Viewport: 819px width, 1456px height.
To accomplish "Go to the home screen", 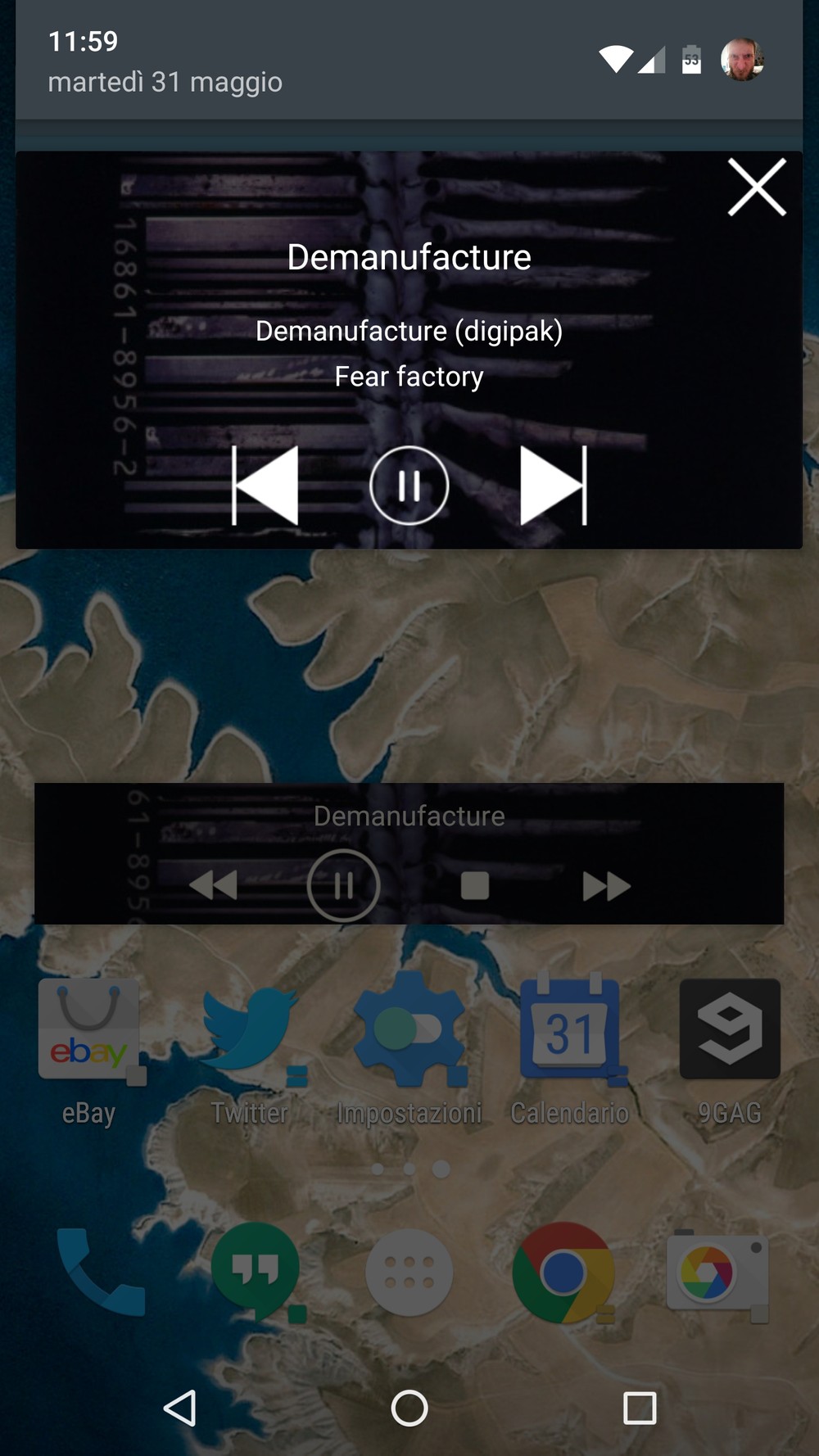I will pos(409,1409).
